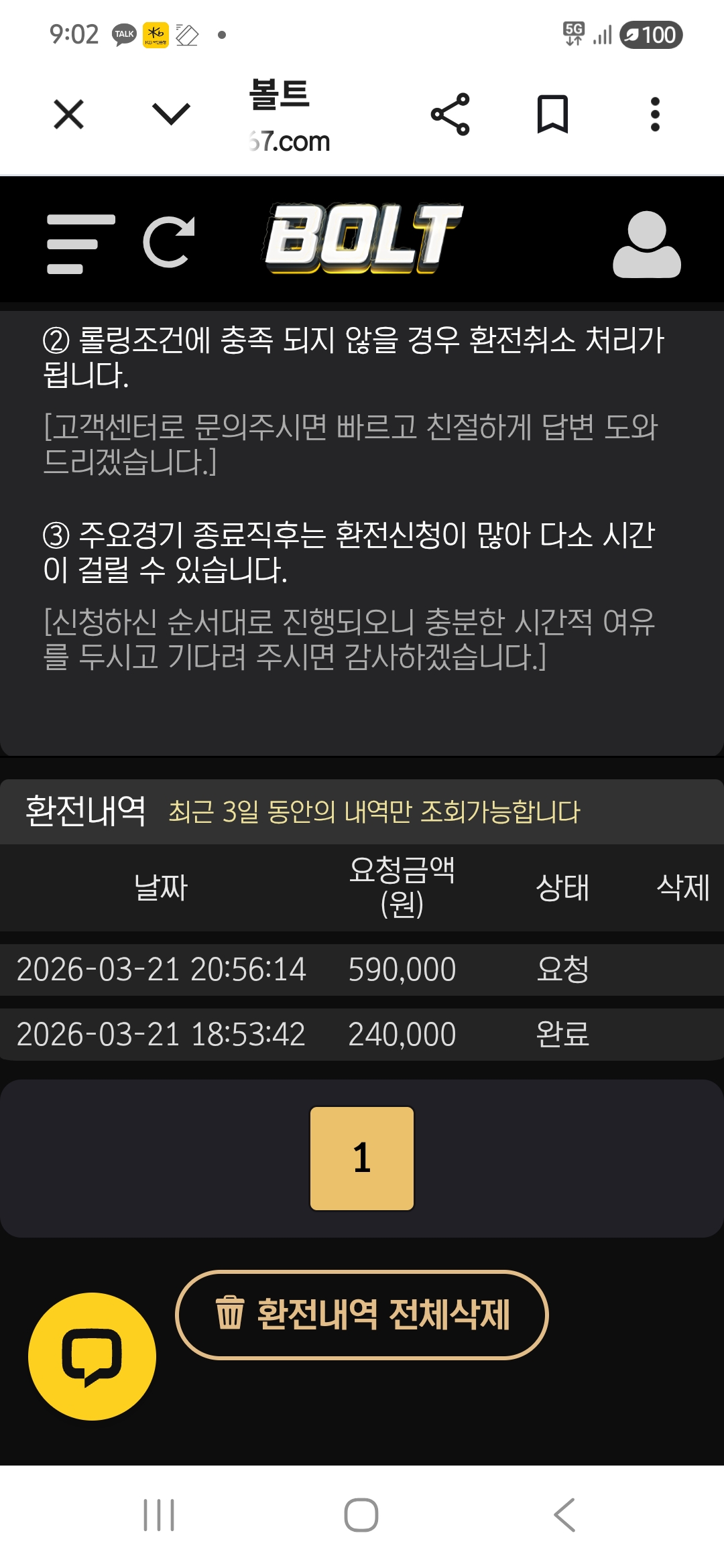Screen dimensions: 724x1568
Task: Open the user profile icon
Action: 646,245
